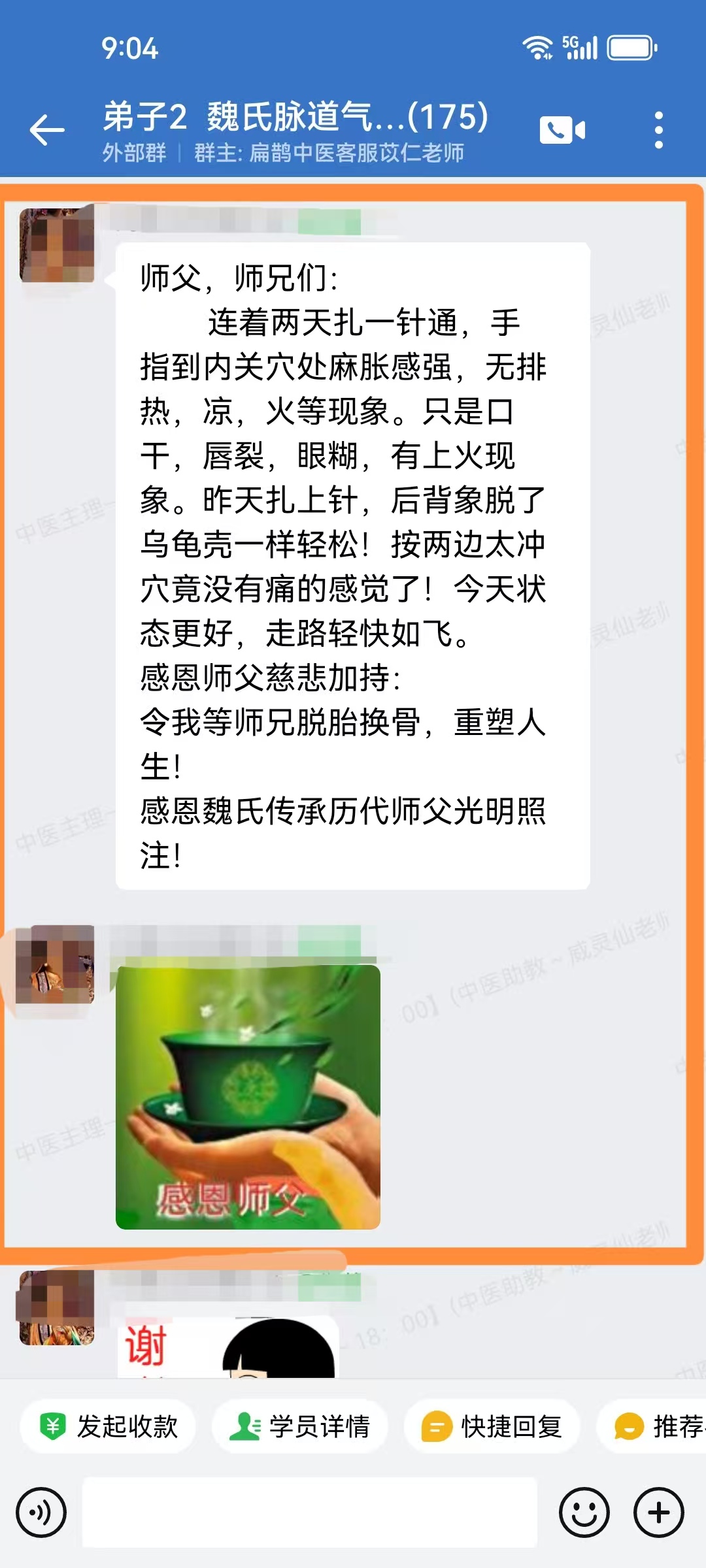Open the plus attachments menu
The width and height of the screenshot is (706, 1568).
(658, 1512)
